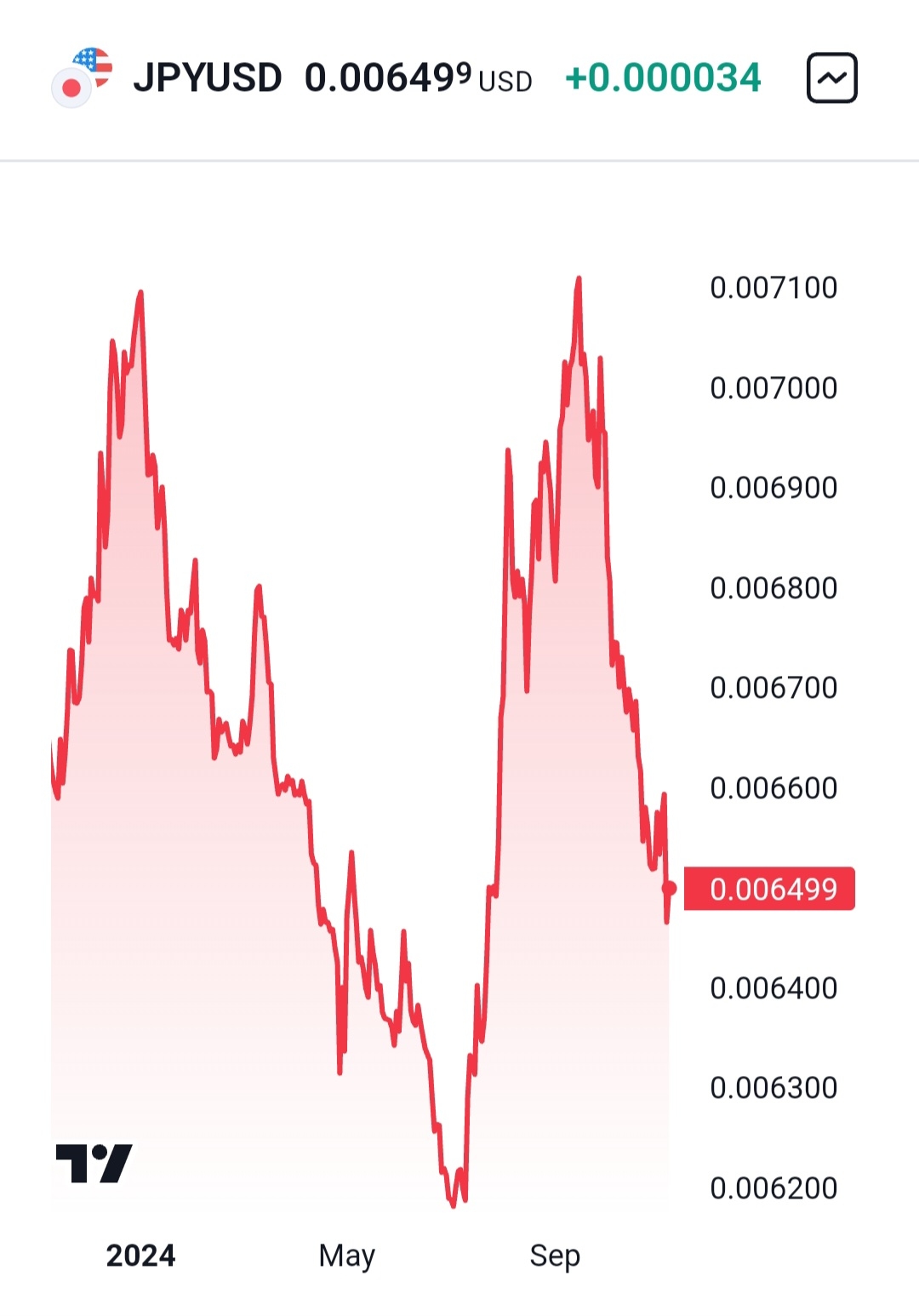Viewport: 919px width, 1316px height.
Task: Select the 0.006700 gridline label
Action: click(773, 687)
